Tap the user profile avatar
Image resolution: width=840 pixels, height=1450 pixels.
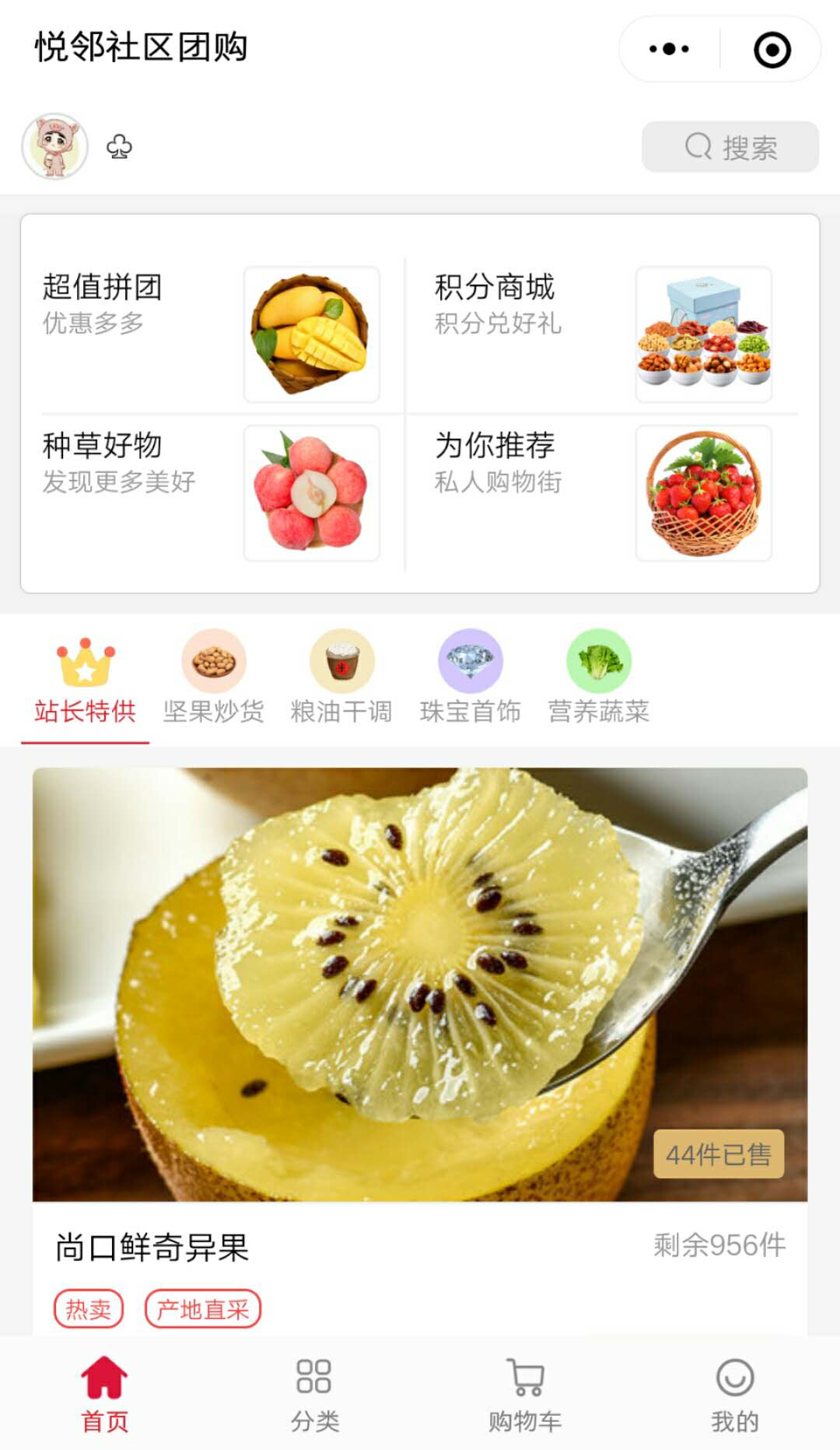55,146
